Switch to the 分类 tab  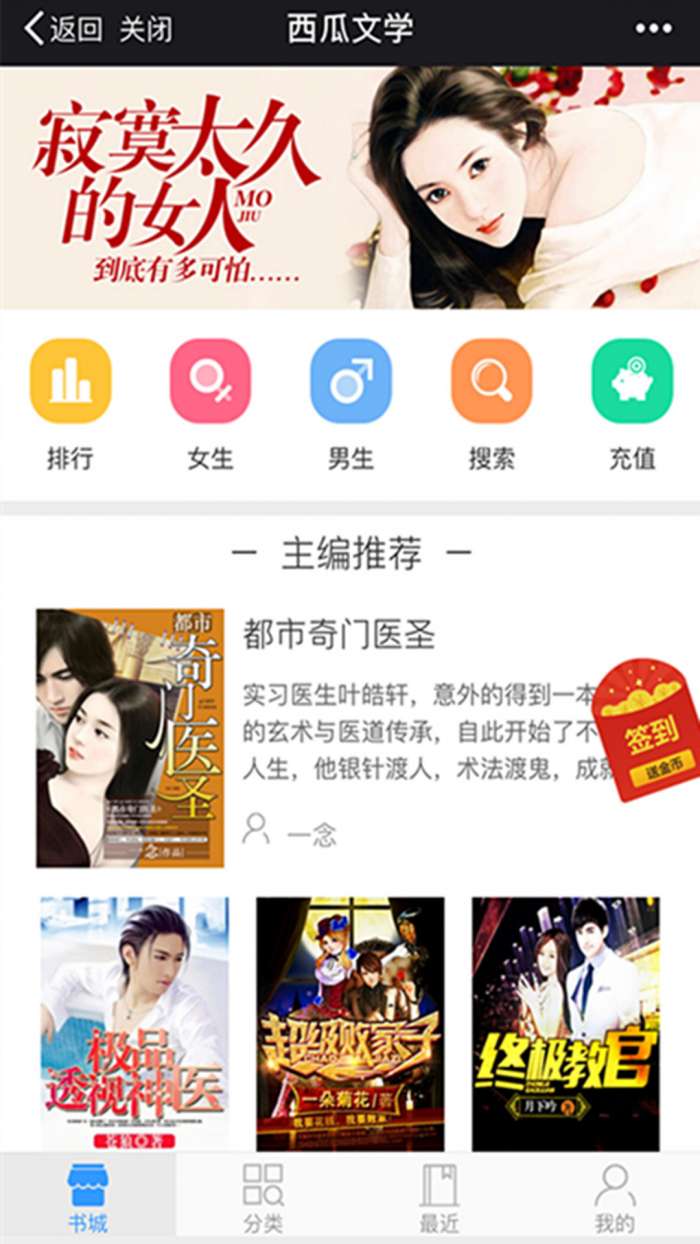point(263,1198)
